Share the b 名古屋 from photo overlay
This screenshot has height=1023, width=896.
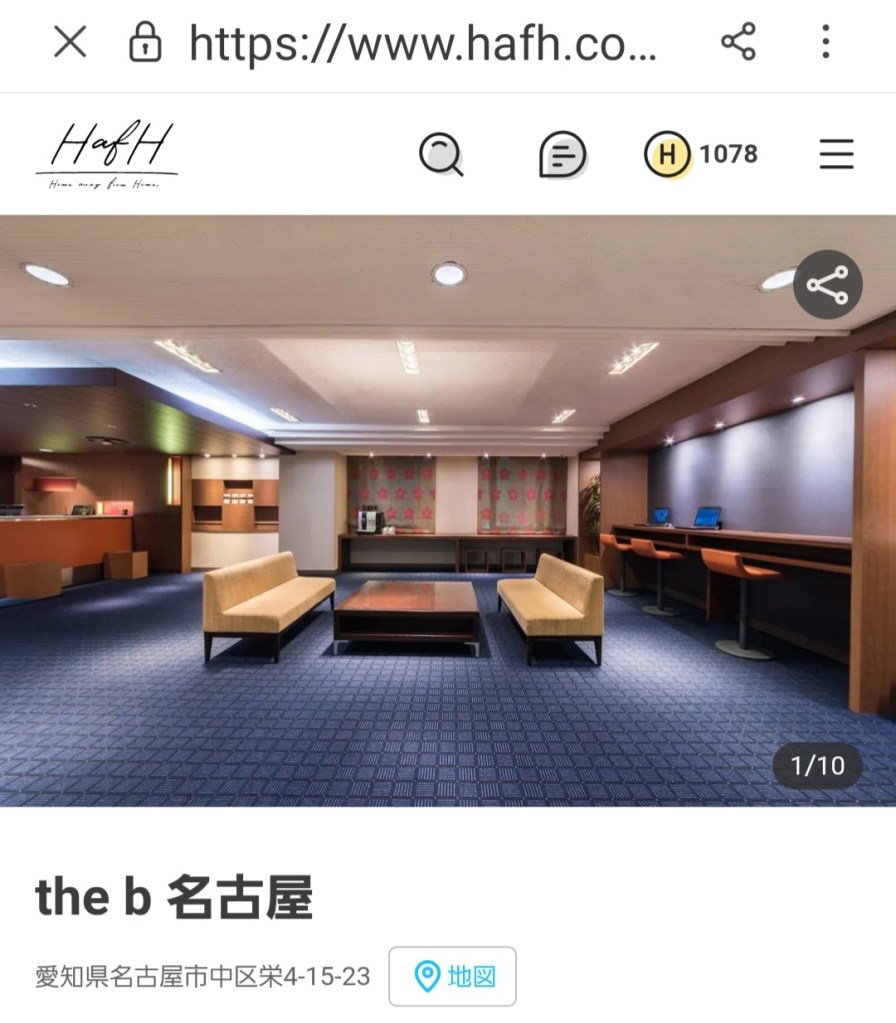(827, 285)
